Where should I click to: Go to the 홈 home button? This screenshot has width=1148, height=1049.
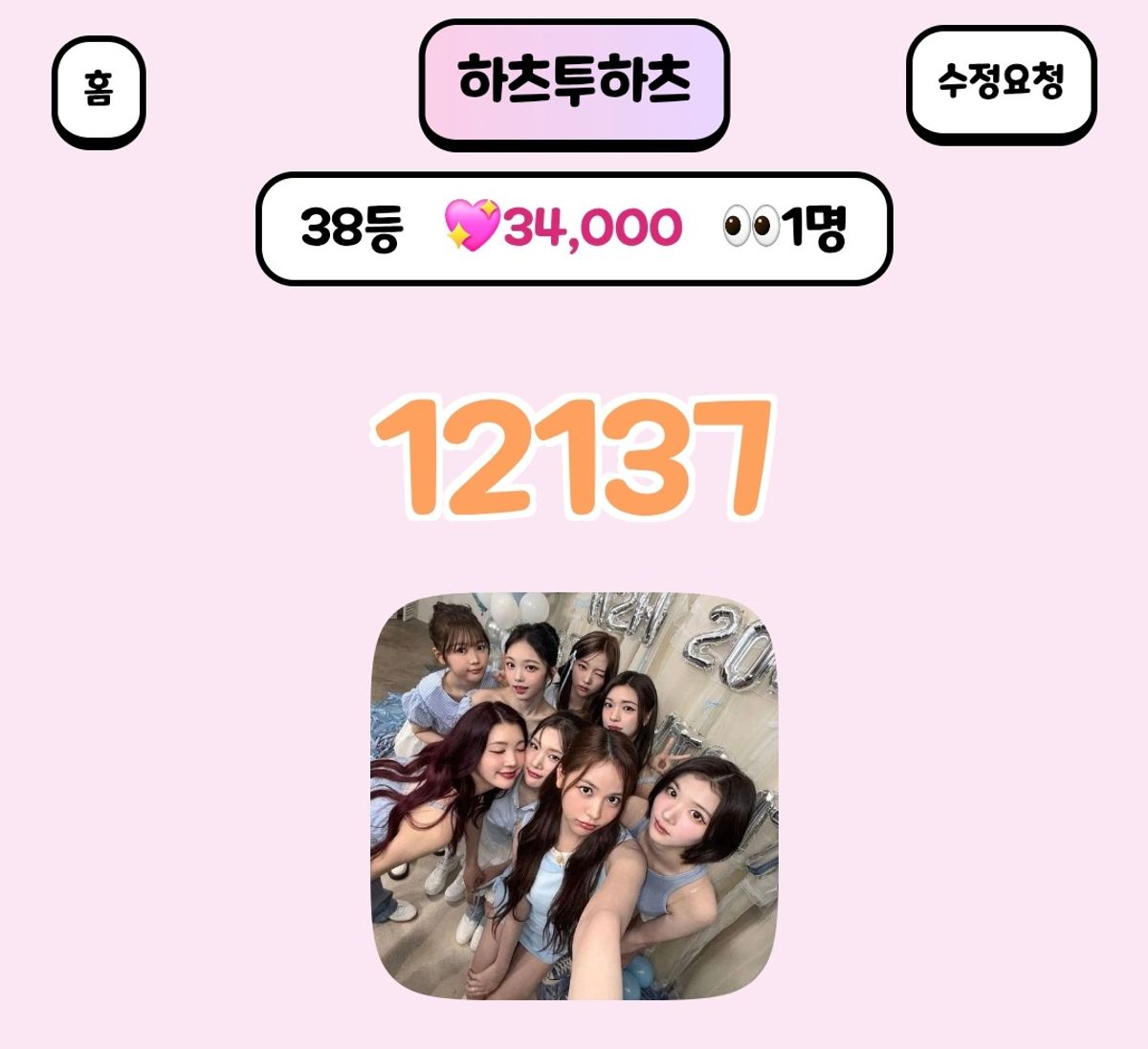[x=98, y=89]
